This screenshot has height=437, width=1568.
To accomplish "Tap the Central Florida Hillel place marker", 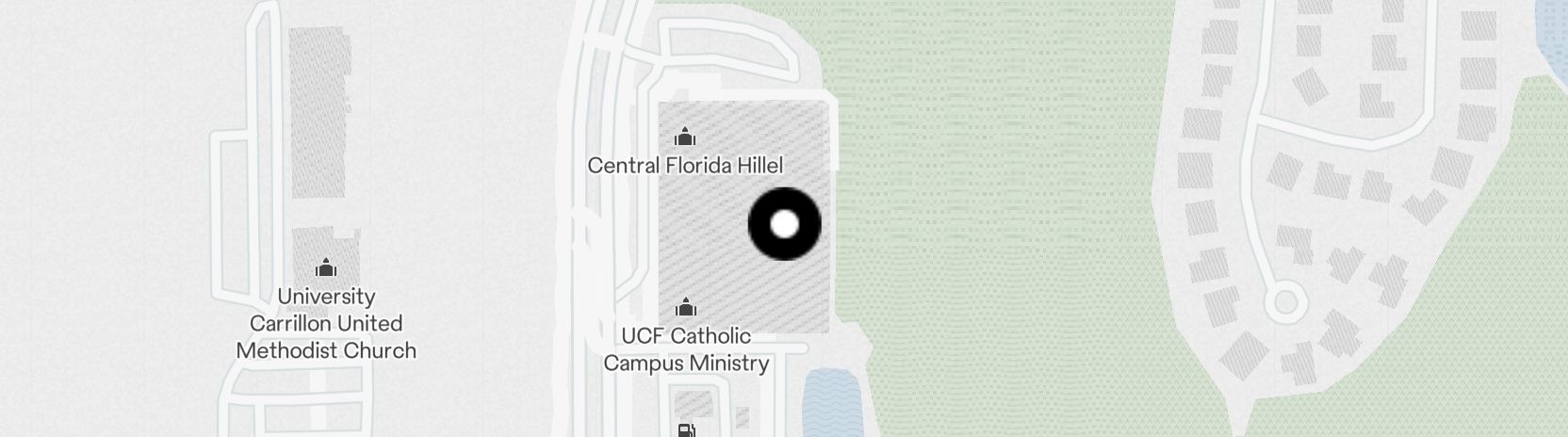I will click(x=685, y=138).
